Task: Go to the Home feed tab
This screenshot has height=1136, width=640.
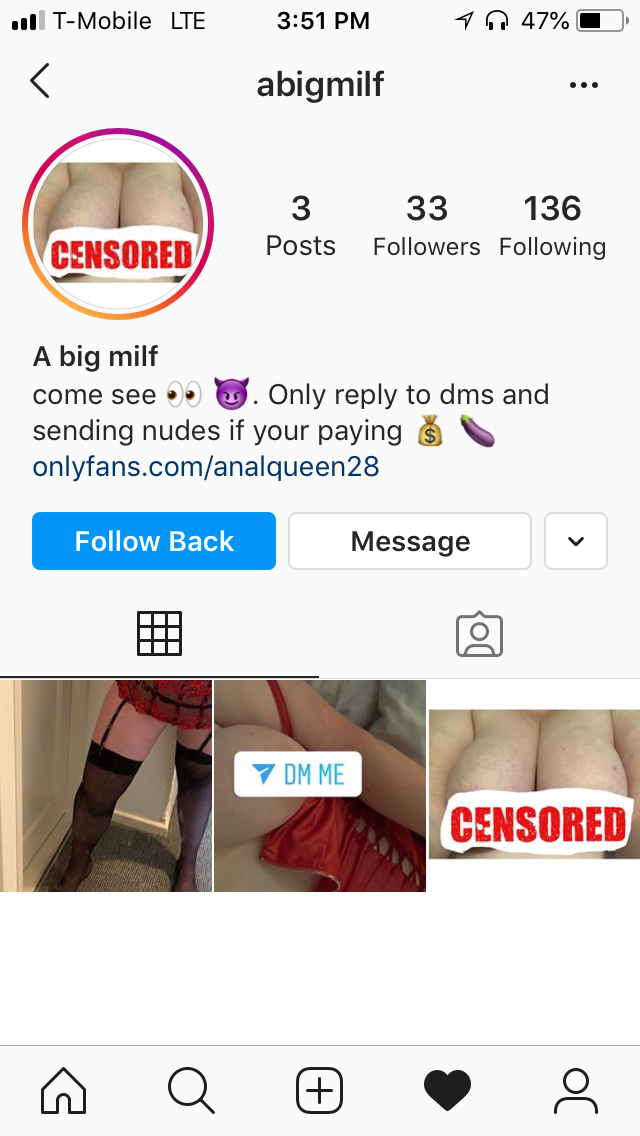Action: click(x=64, y=1090)
